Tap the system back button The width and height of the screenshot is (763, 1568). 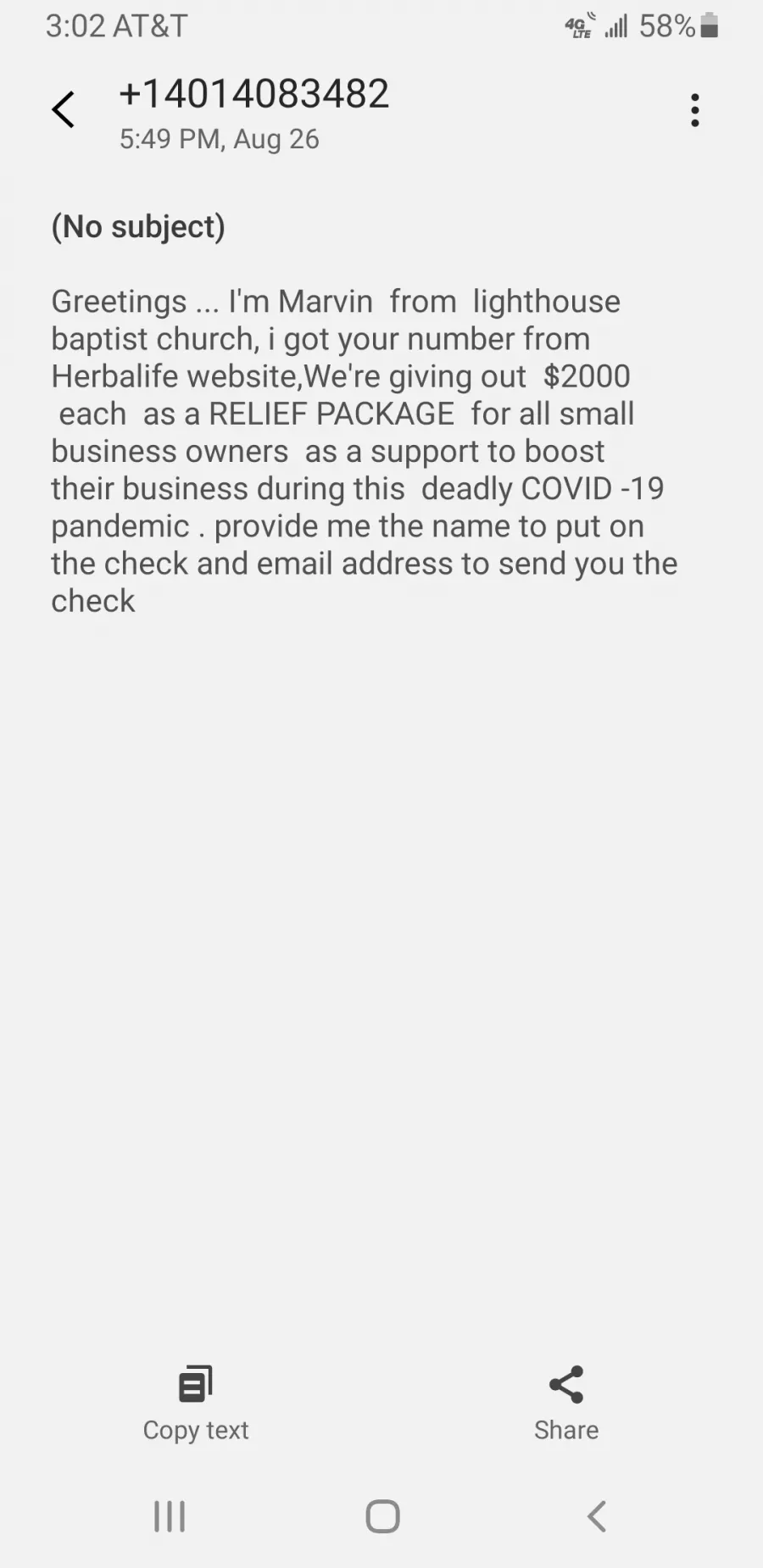coord(597,1516)
